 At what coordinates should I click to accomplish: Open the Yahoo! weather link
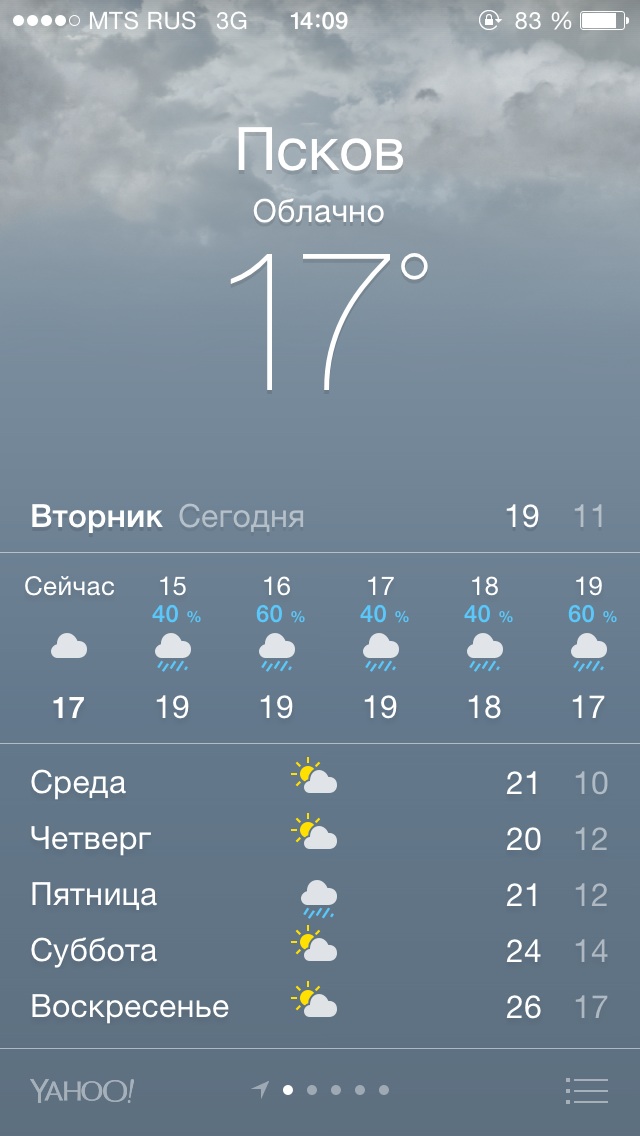tap(82, 1090)
